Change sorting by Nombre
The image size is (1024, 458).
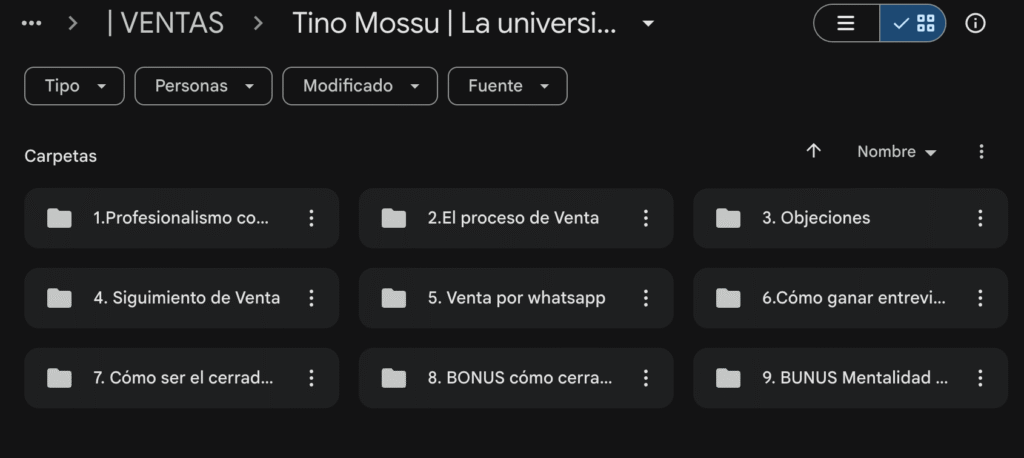coord(896,152)
